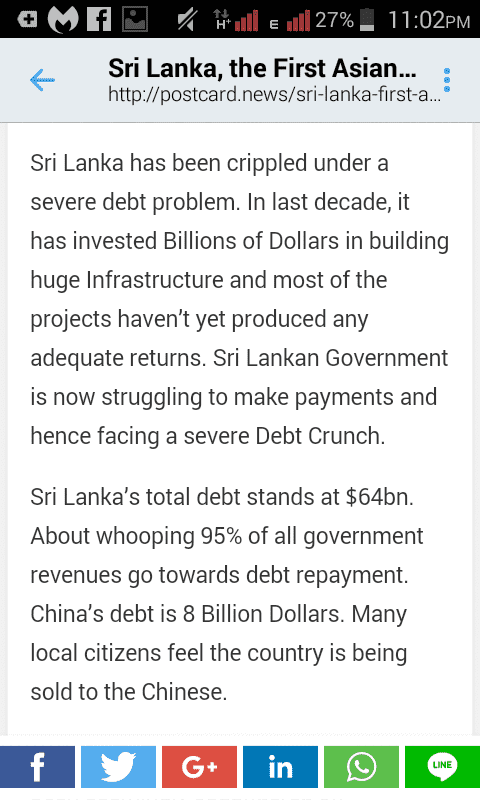This screenshot has height=800, width=480.
Task: Share the article on LinkedIn
Action: click(280, 767)
